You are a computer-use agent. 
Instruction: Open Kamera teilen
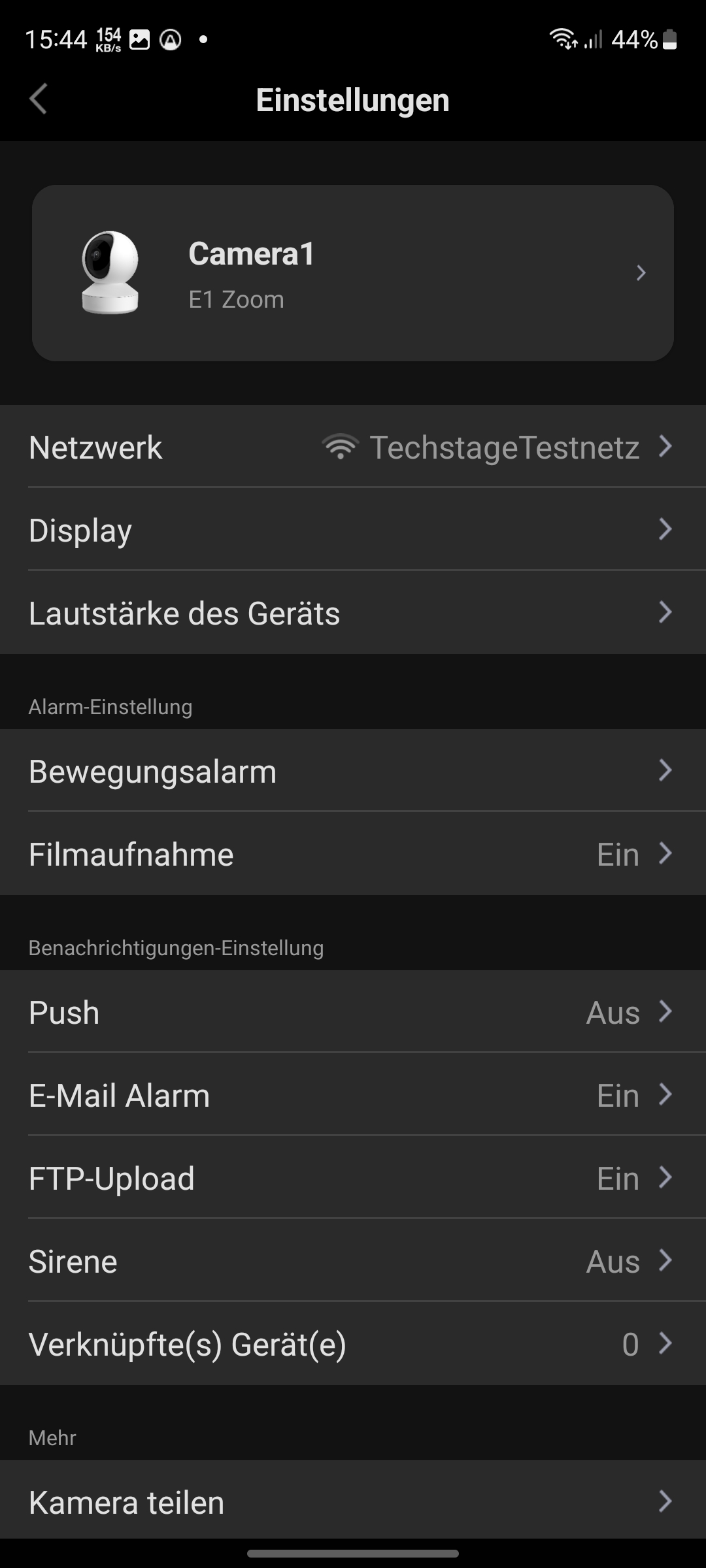[353, 1503]
